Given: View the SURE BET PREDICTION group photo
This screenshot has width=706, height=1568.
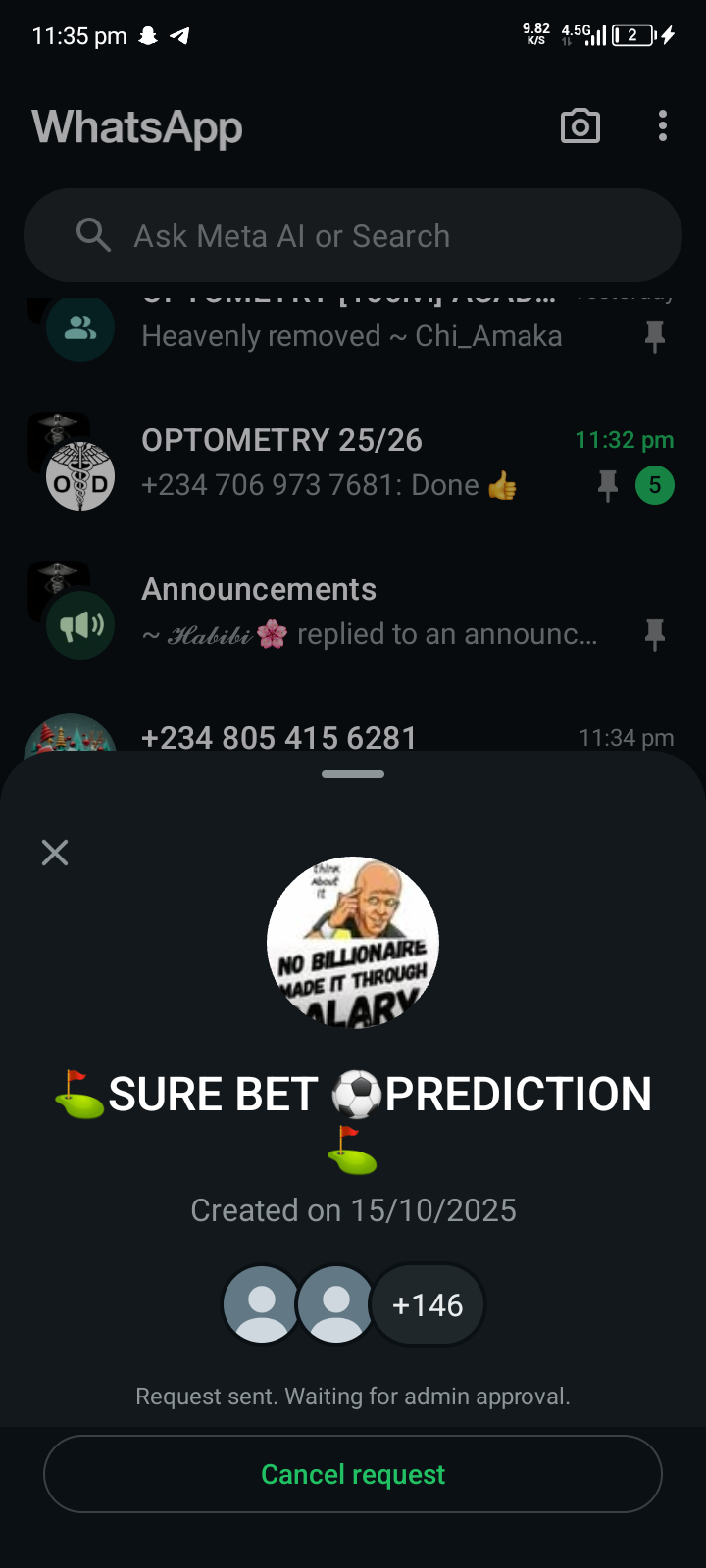Looking at the screenshot, I should pyautogui.click(x=353, y=943).
